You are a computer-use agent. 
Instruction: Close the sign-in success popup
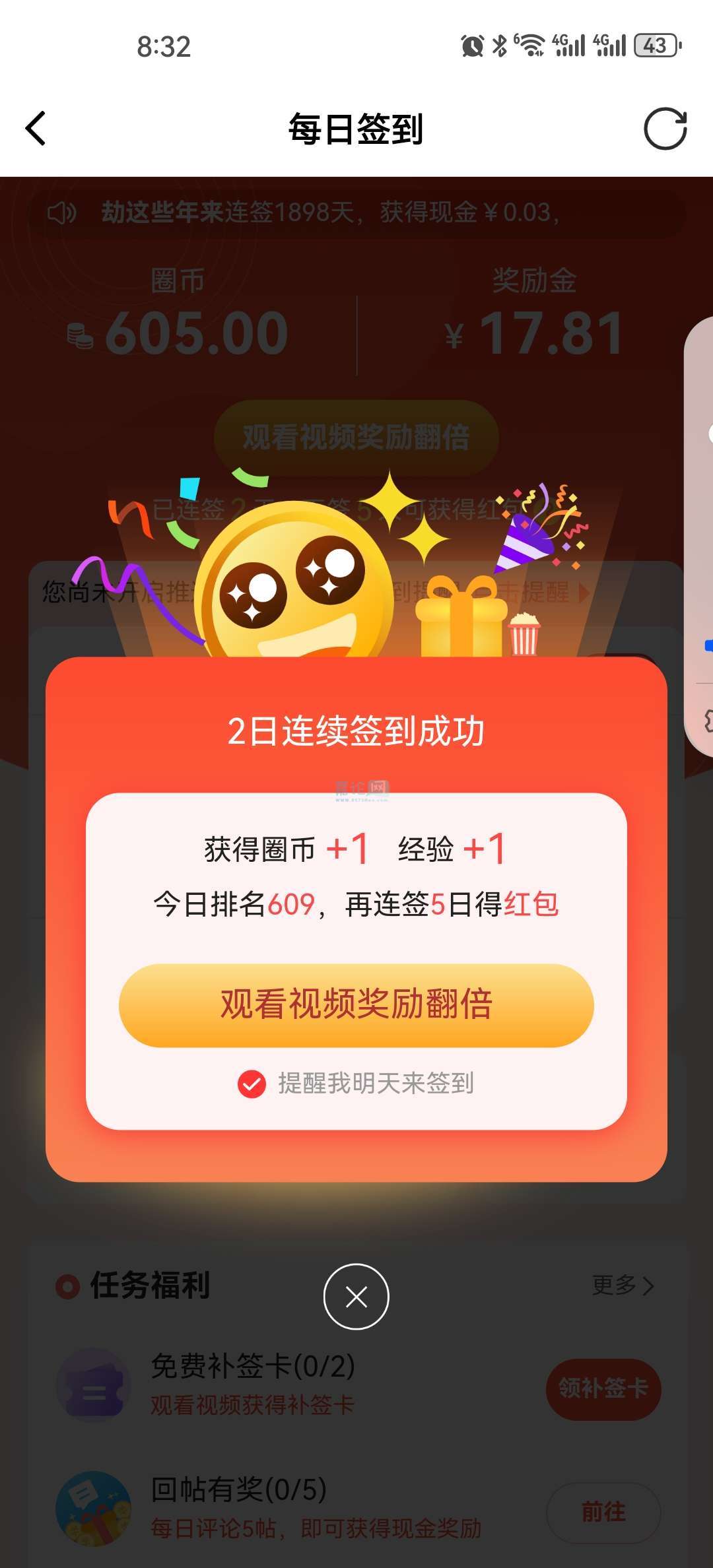pyautogui.click(x=356, y=1297)
